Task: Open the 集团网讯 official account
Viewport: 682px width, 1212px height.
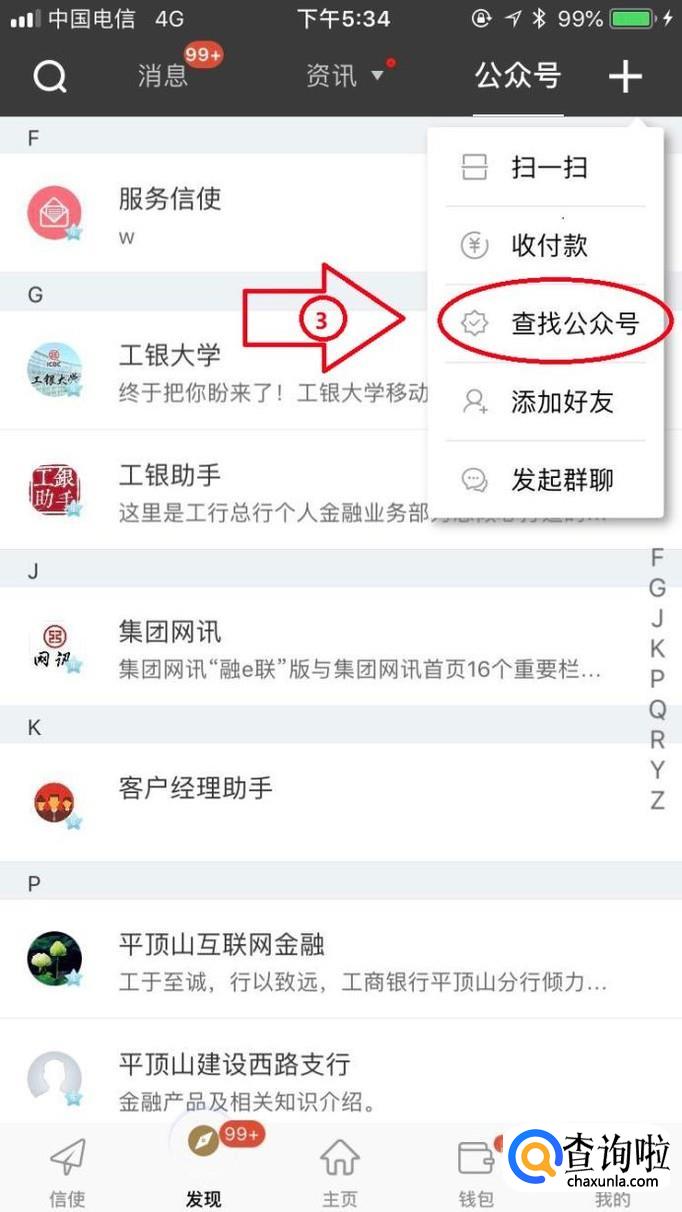Action: (300, 647)
